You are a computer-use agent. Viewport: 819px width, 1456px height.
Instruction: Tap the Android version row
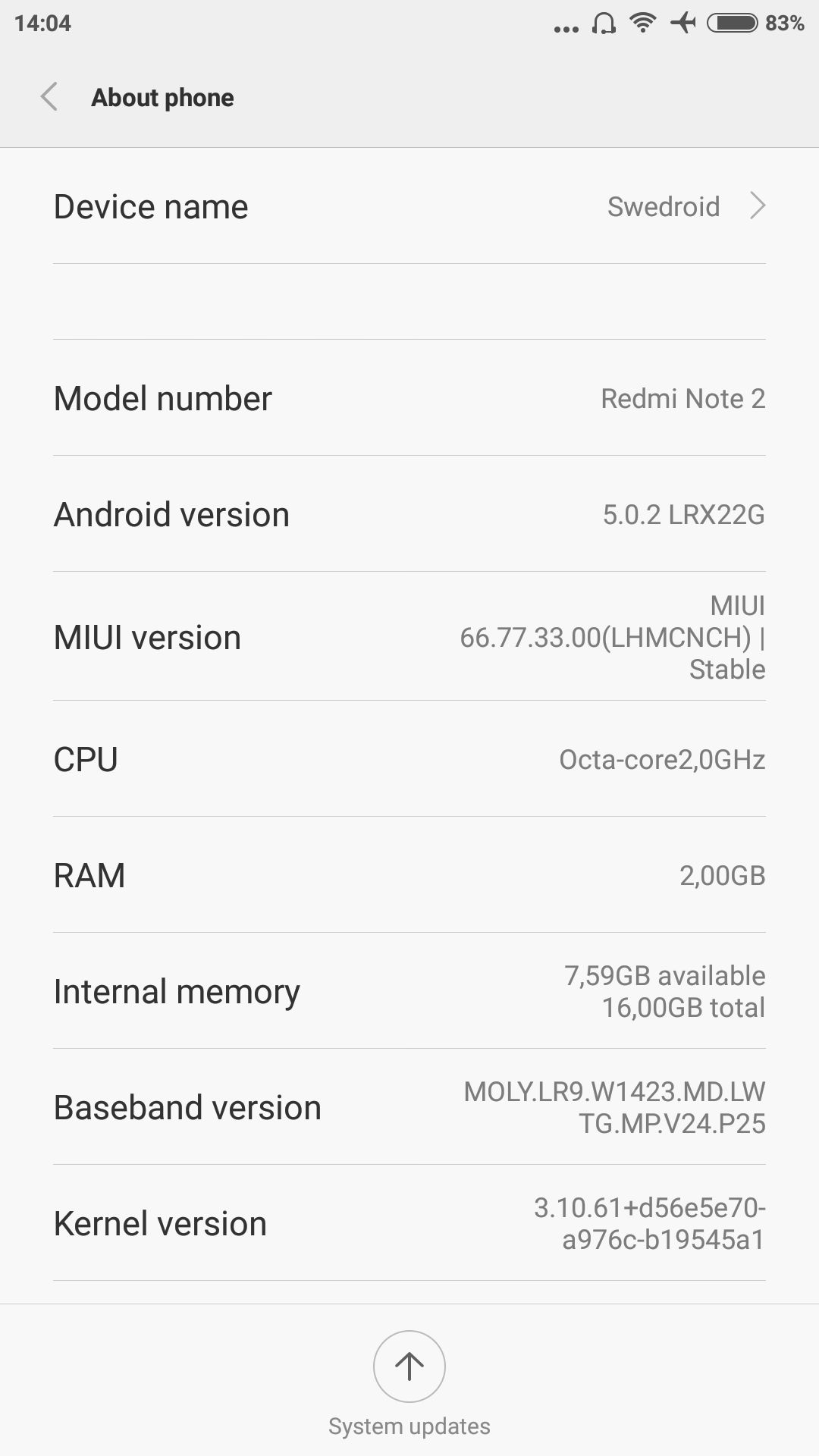point(409,514)
